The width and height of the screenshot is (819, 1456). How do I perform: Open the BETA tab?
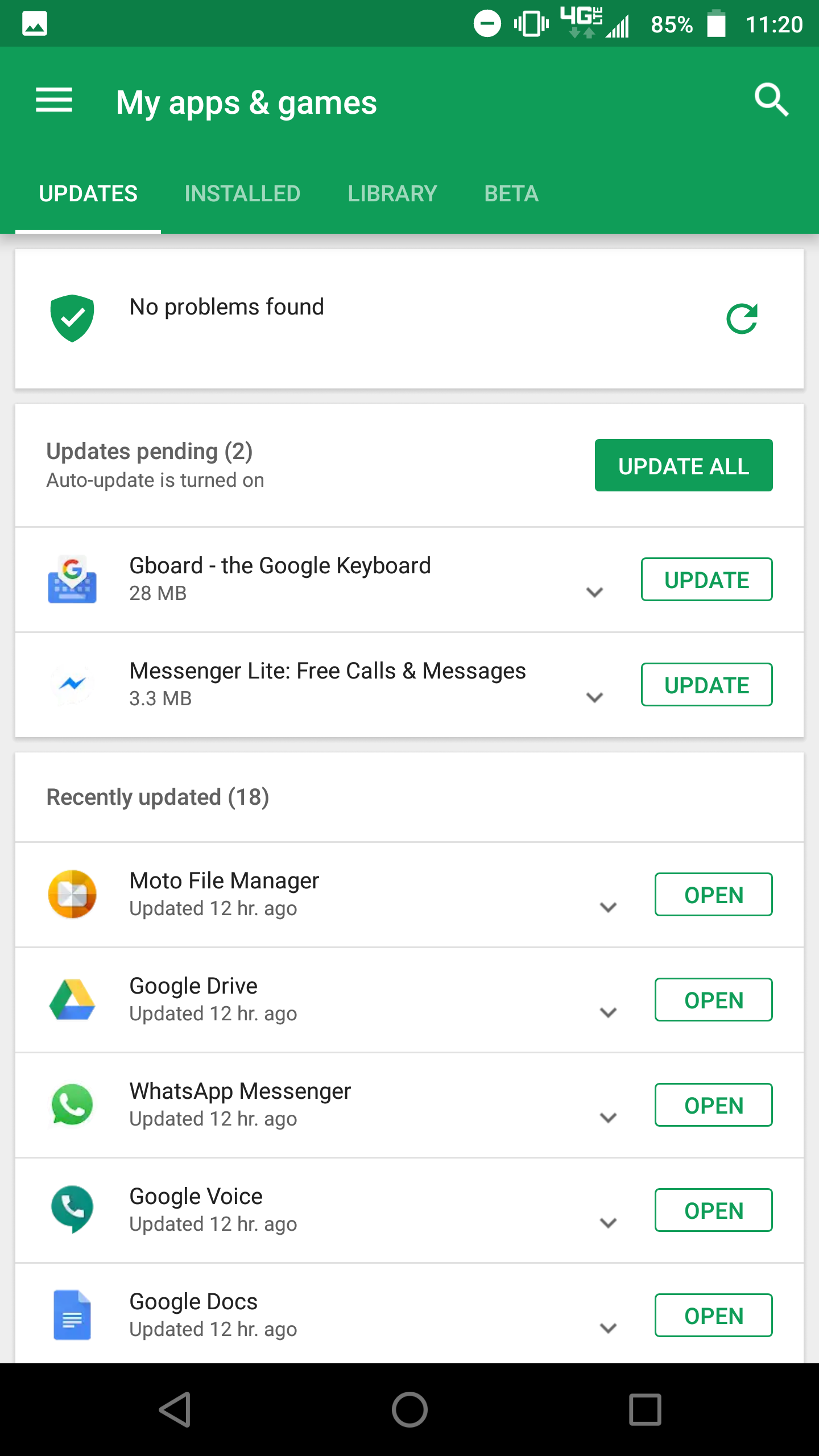click(511, 193)
